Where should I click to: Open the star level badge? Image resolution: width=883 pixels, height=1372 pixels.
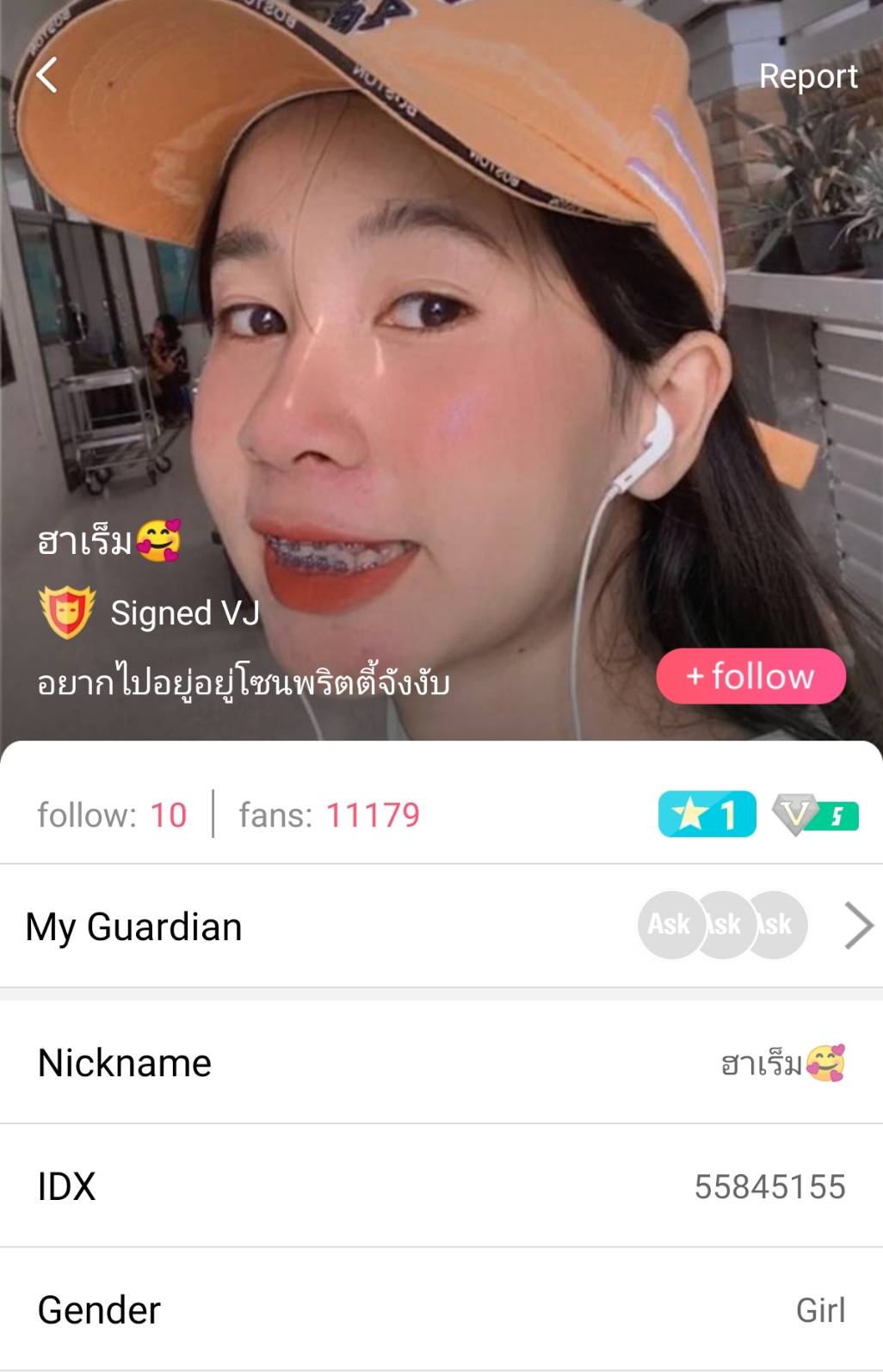[707, 814]
